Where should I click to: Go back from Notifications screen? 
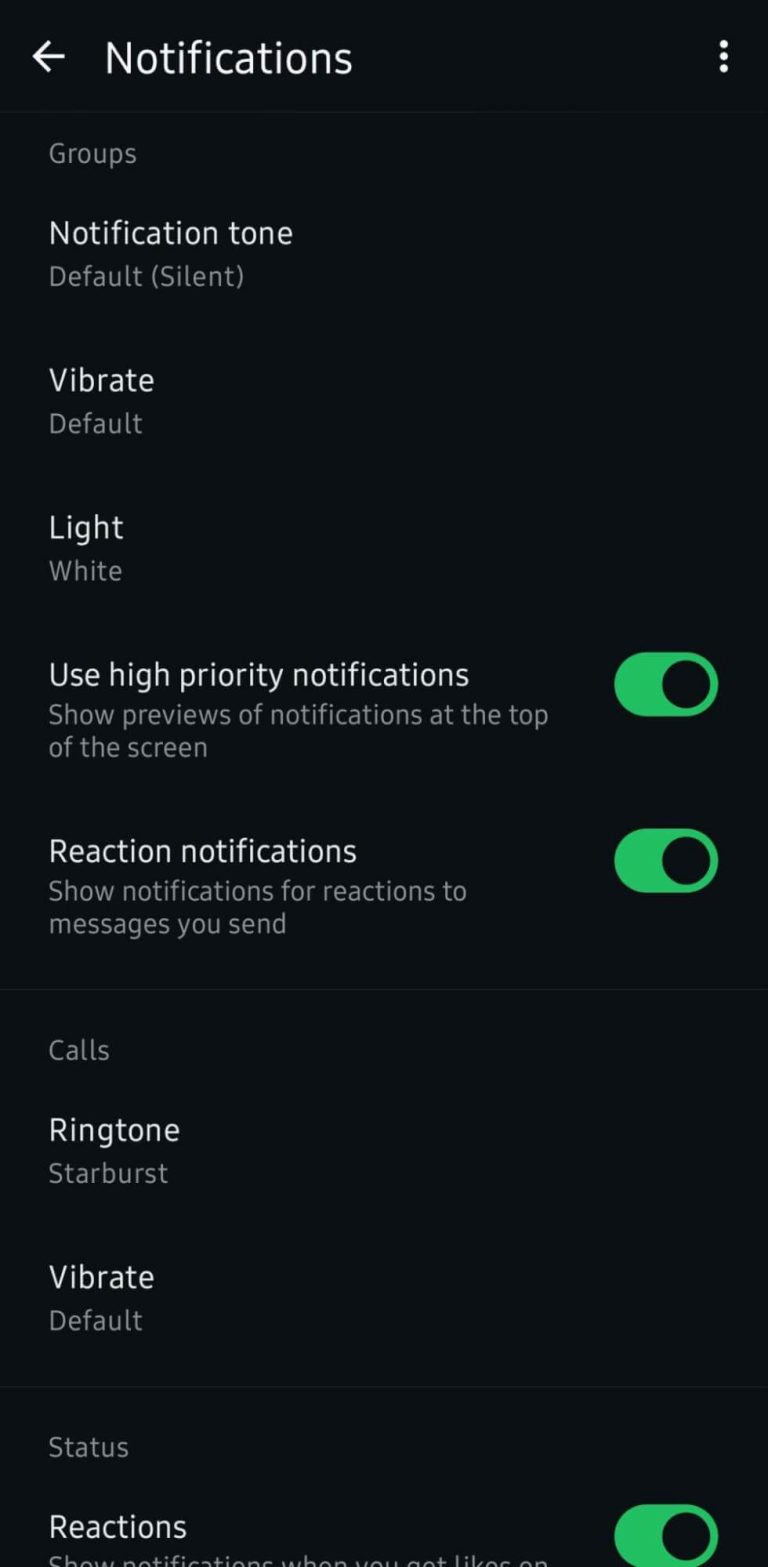point(48,57)
